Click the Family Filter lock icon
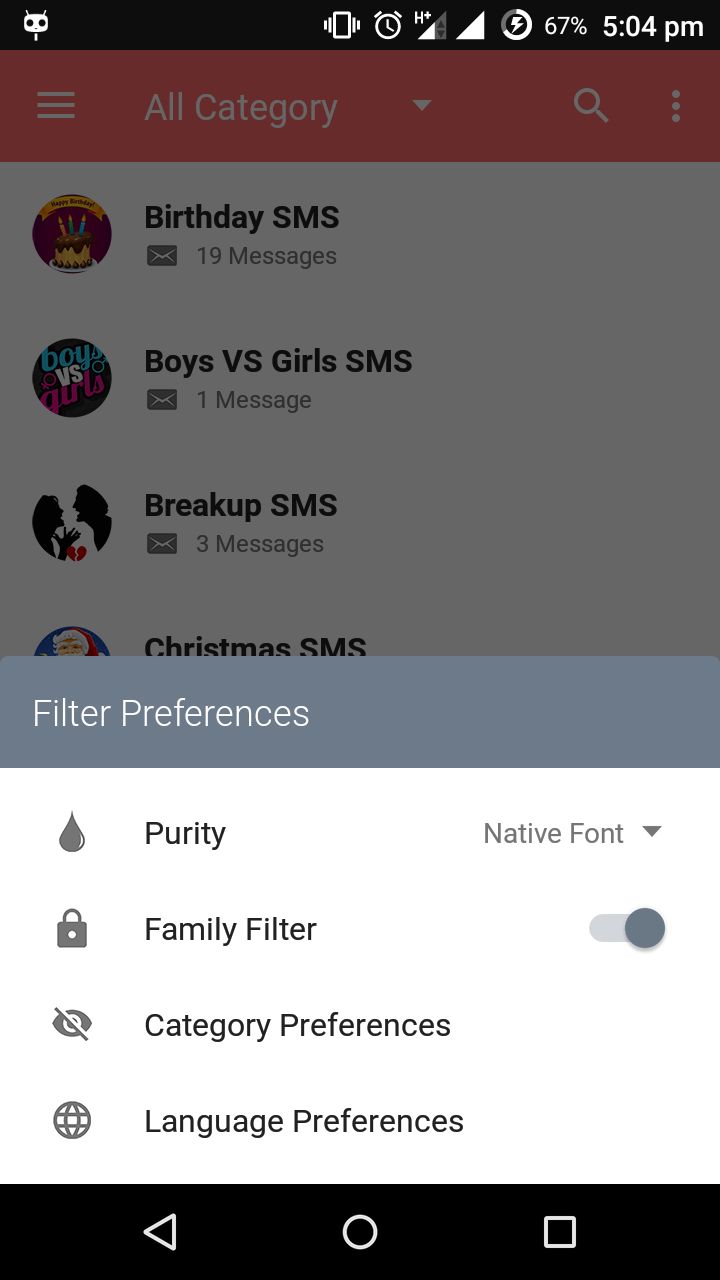Viewport: 720px width, 1280px height. pos(71,928)
